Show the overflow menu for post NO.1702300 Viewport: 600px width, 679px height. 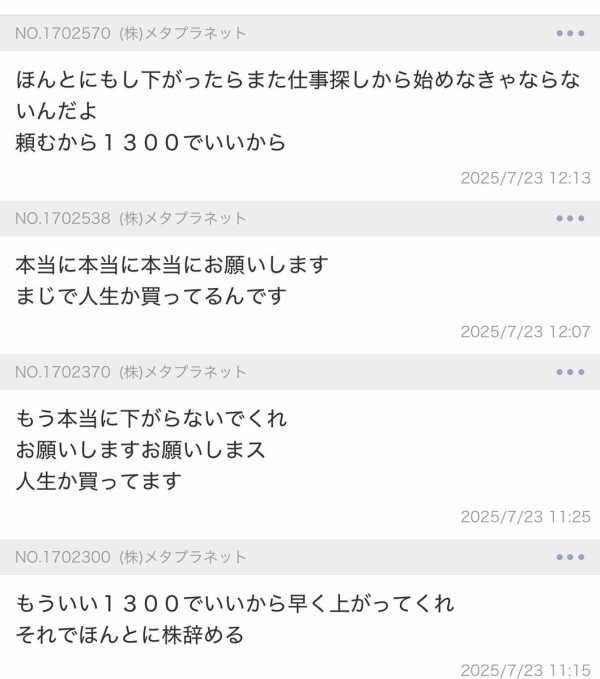[x=570, y=557]
